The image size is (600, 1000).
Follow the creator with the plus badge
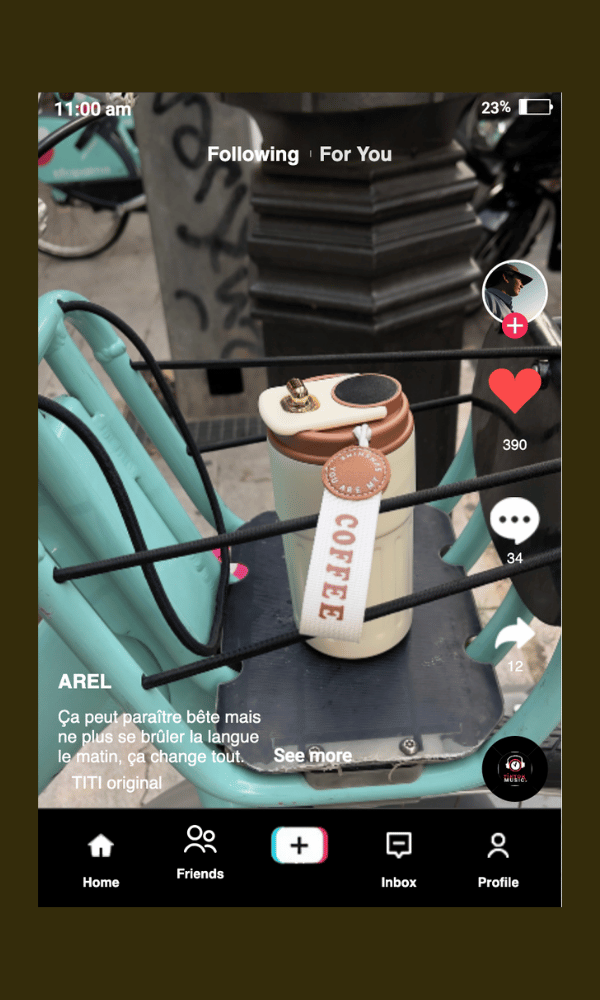(514, 326)
